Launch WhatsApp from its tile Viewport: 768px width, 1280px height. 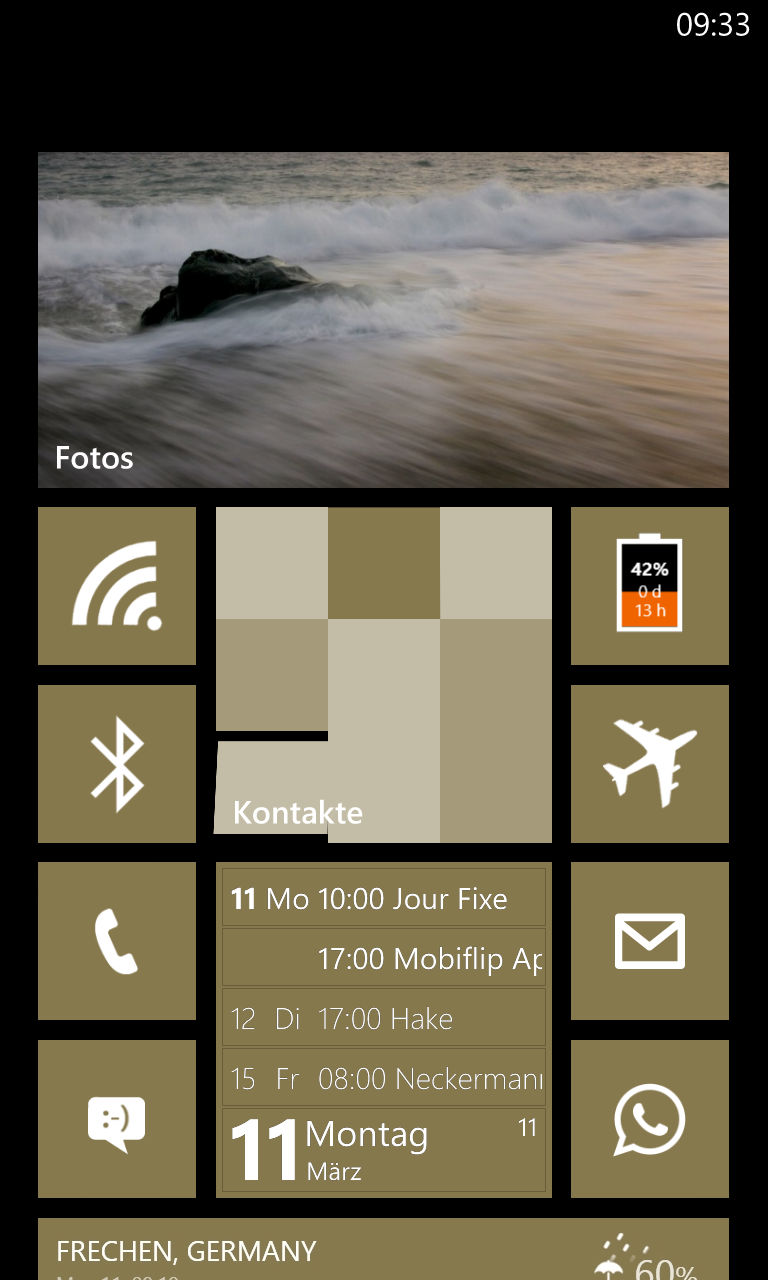point(650,1119)
